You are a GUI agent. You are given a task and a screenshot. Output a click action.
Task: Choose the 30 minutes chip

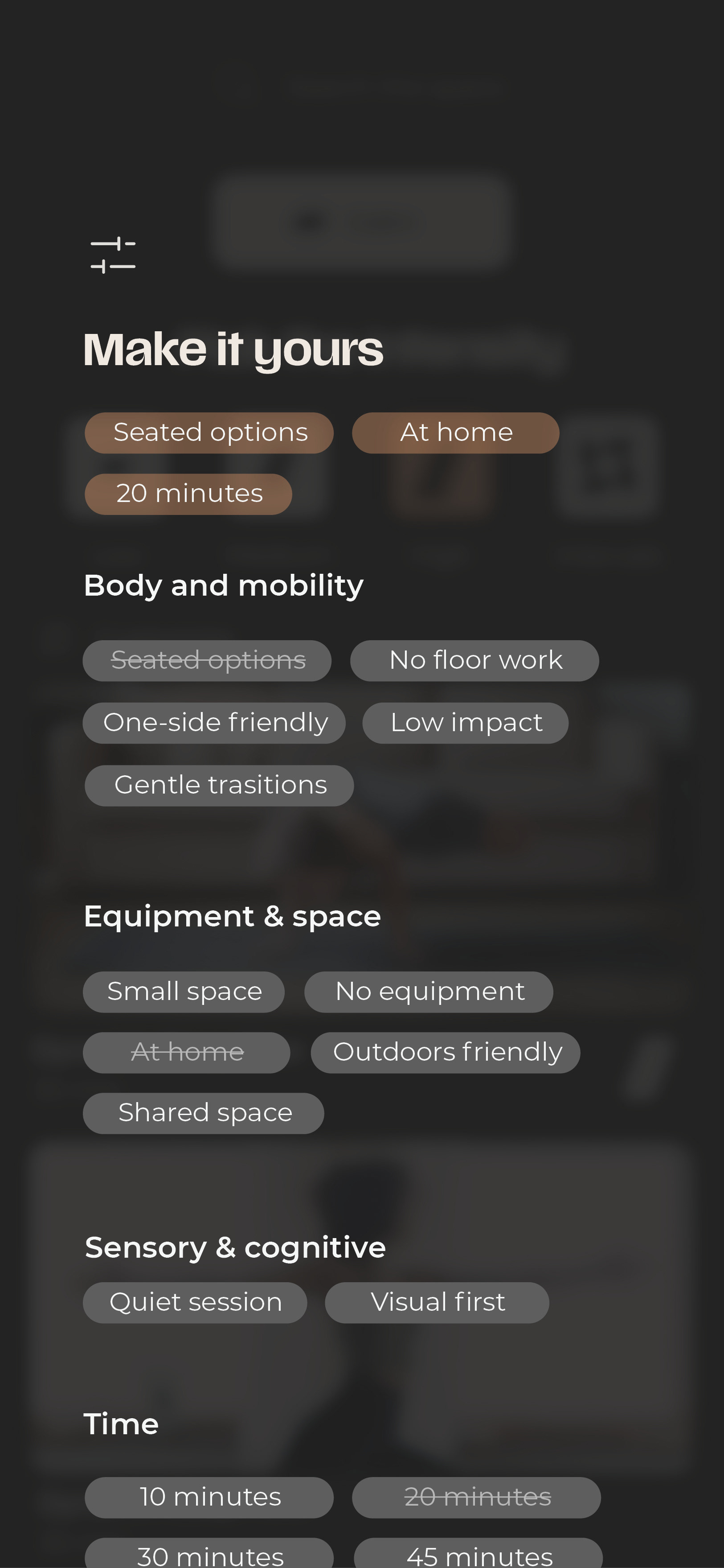[x=209, y=1555]
